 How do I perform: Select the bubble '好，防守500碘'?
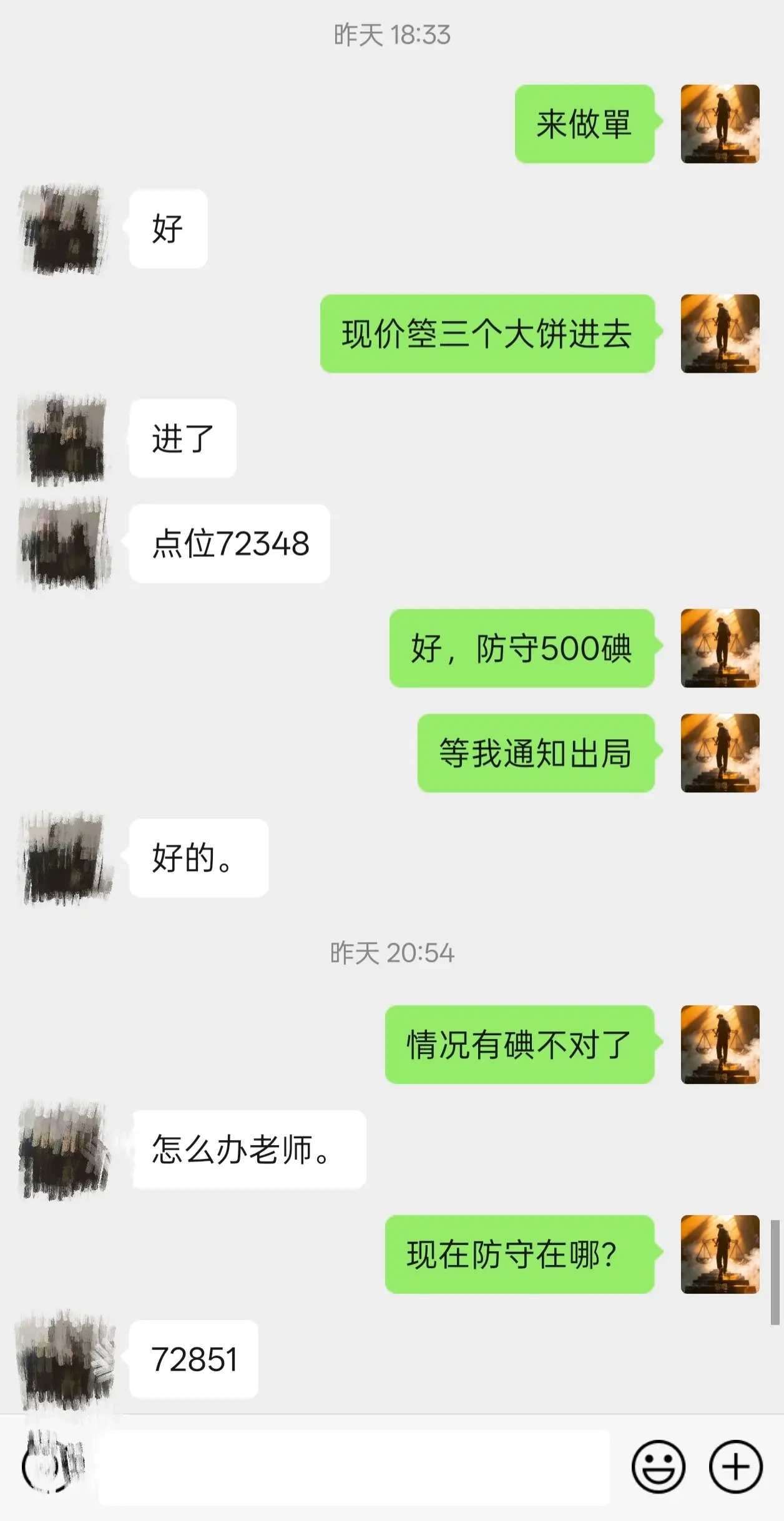click(x=521, y=649)
